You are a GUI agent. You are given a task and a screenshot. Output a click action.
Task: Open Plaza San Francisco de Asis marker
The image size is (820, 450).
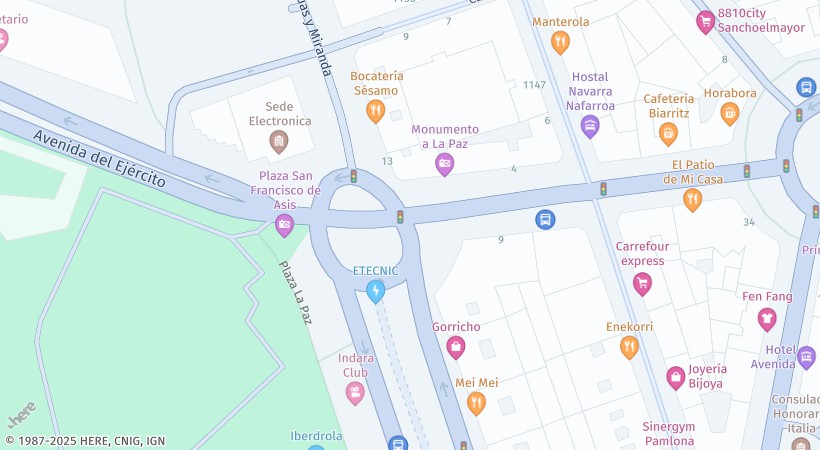(285, 225)
